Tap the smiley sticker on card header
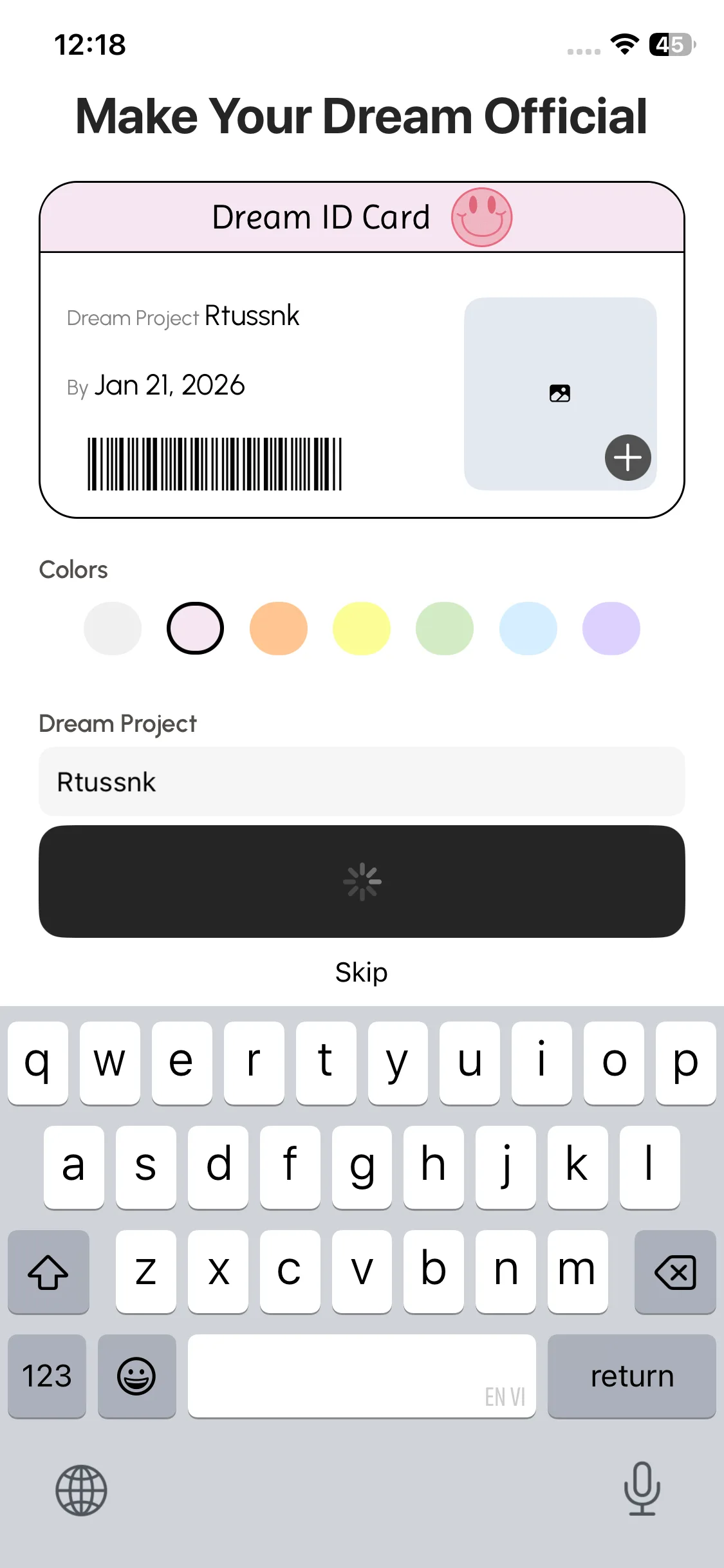Screen dimensions: 724x1568 [481, 217]
